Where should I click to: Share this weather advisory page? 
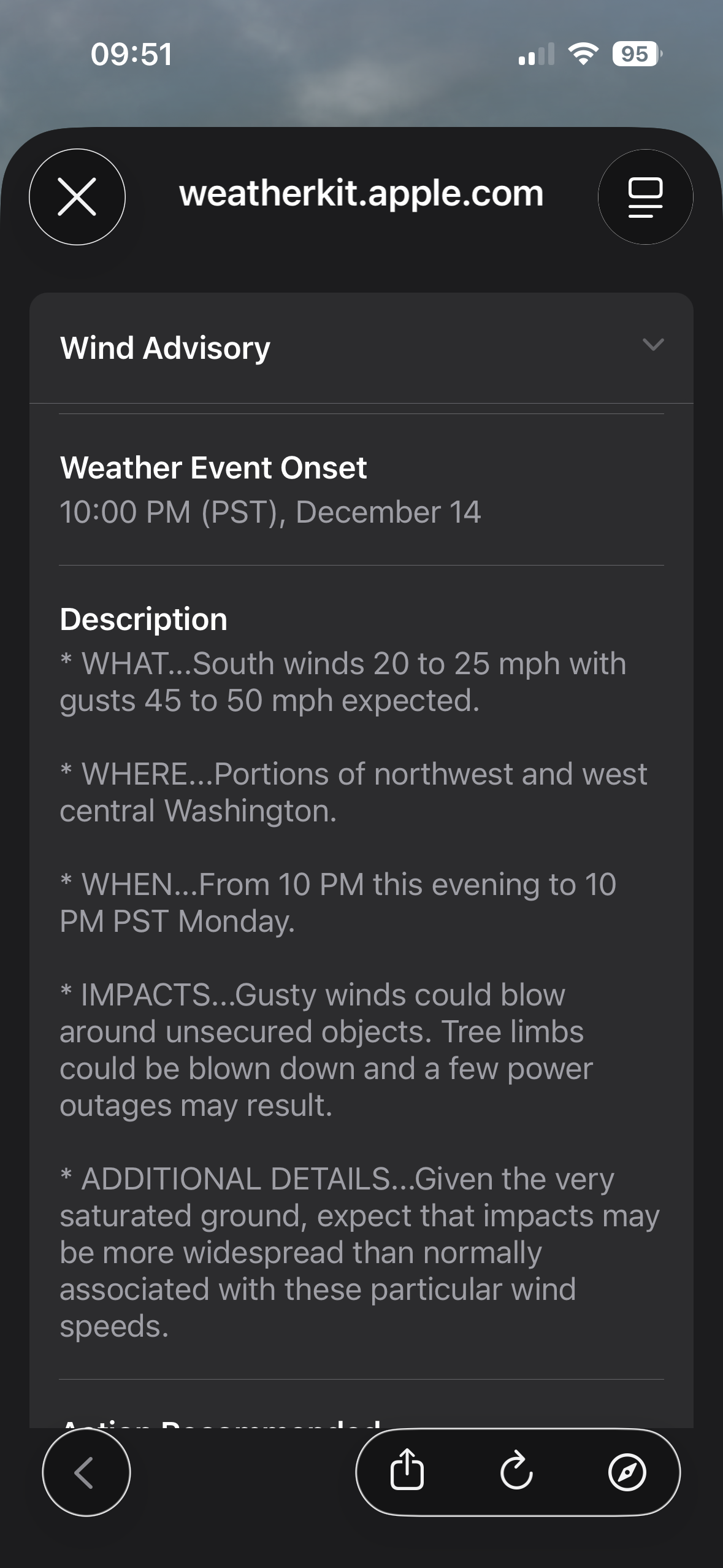click(407, 1471)
